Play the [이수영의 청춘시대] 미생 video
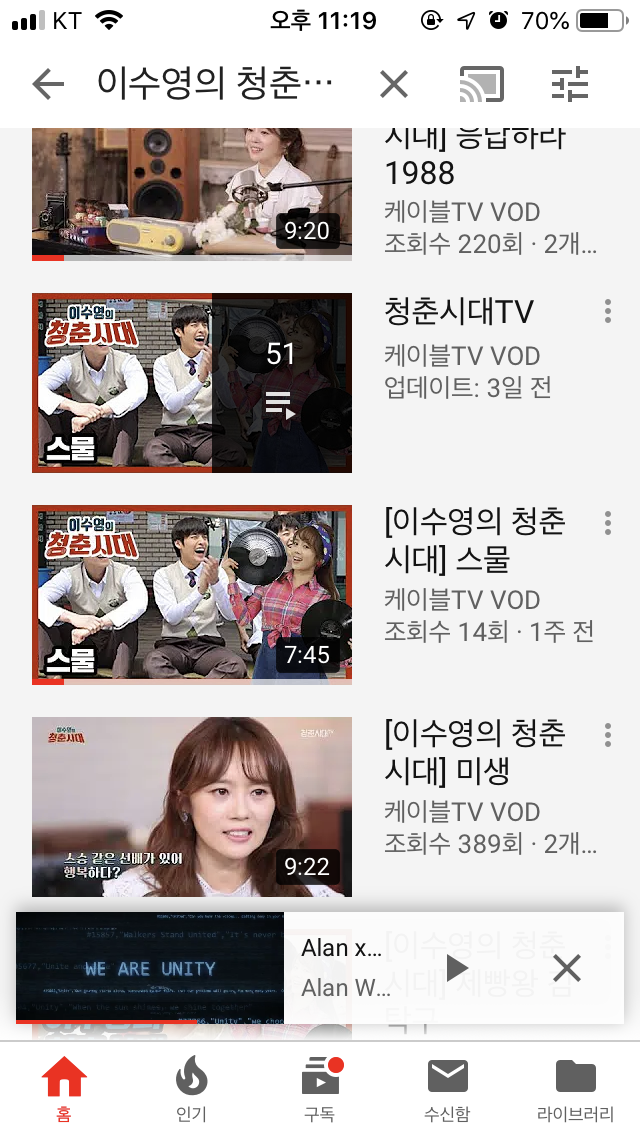This screenshot has height=1136, width=640. pyautogui.click(x=192, y=806)
